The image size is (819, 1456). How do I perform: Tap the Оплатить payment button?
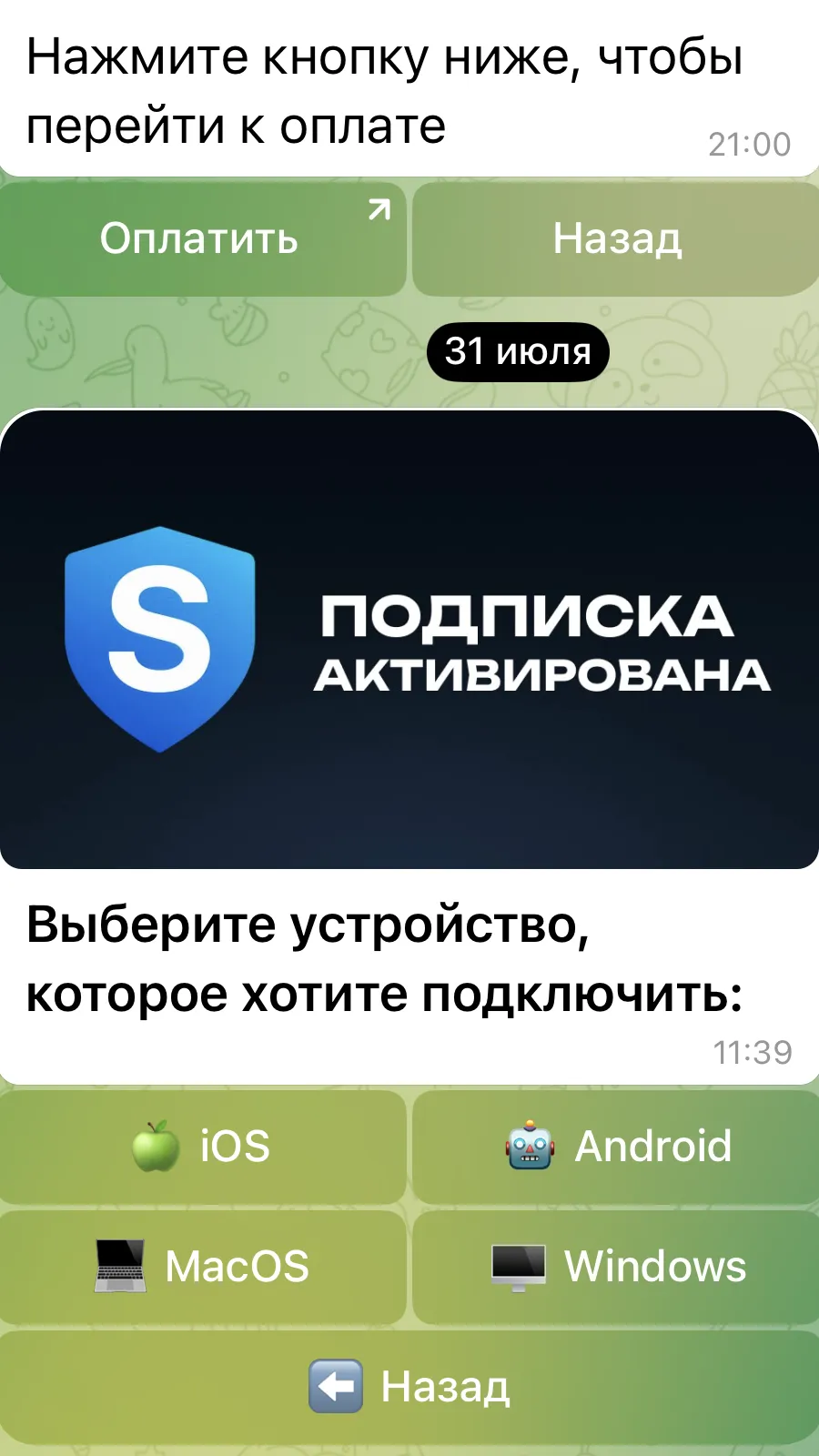[x=202, y=238]
